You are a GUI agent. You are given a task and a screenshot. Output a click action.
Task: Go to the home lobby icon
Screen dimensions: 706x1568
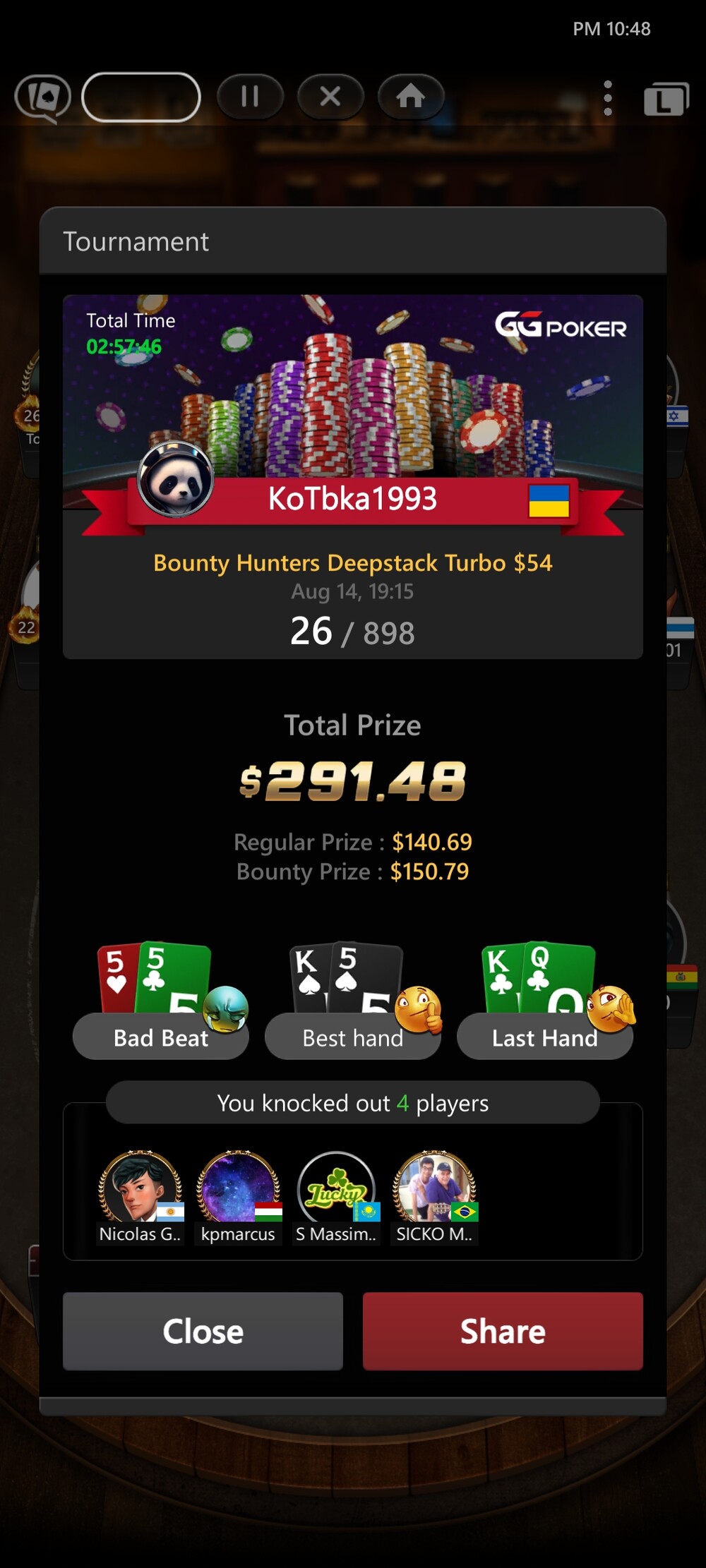click(411, 96)
